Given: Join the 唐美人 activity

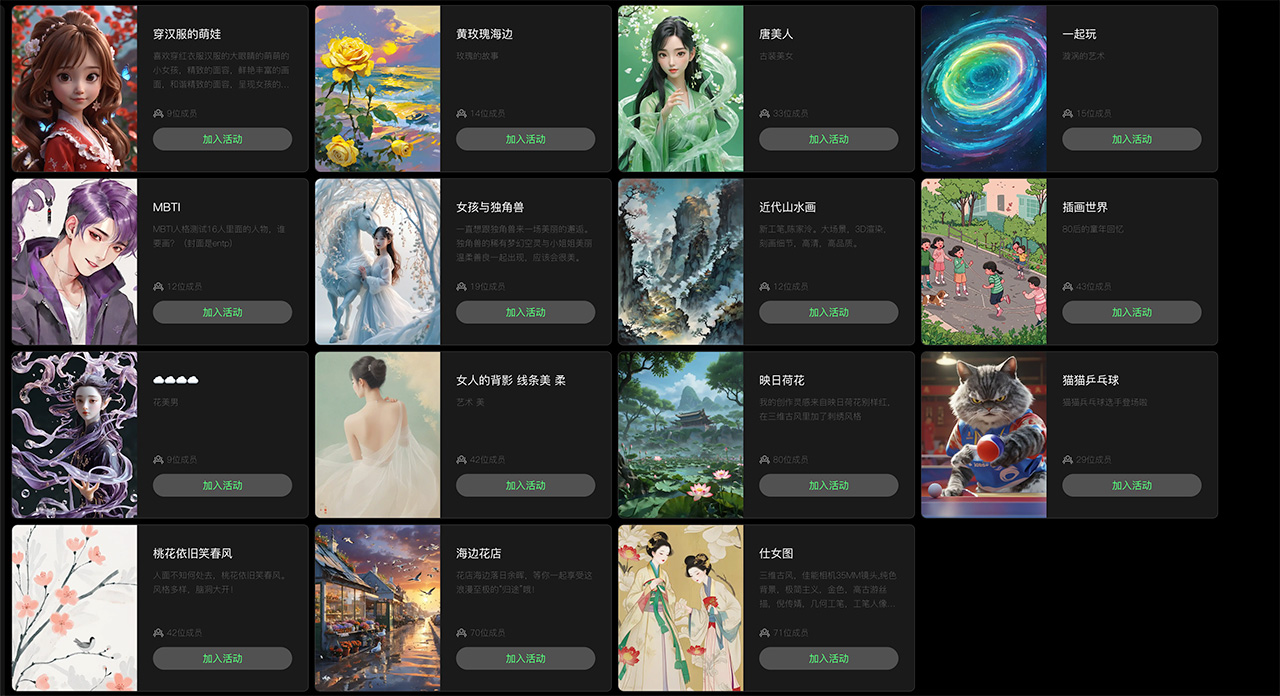Looking at the screenshot, I should tap(828, 139).
